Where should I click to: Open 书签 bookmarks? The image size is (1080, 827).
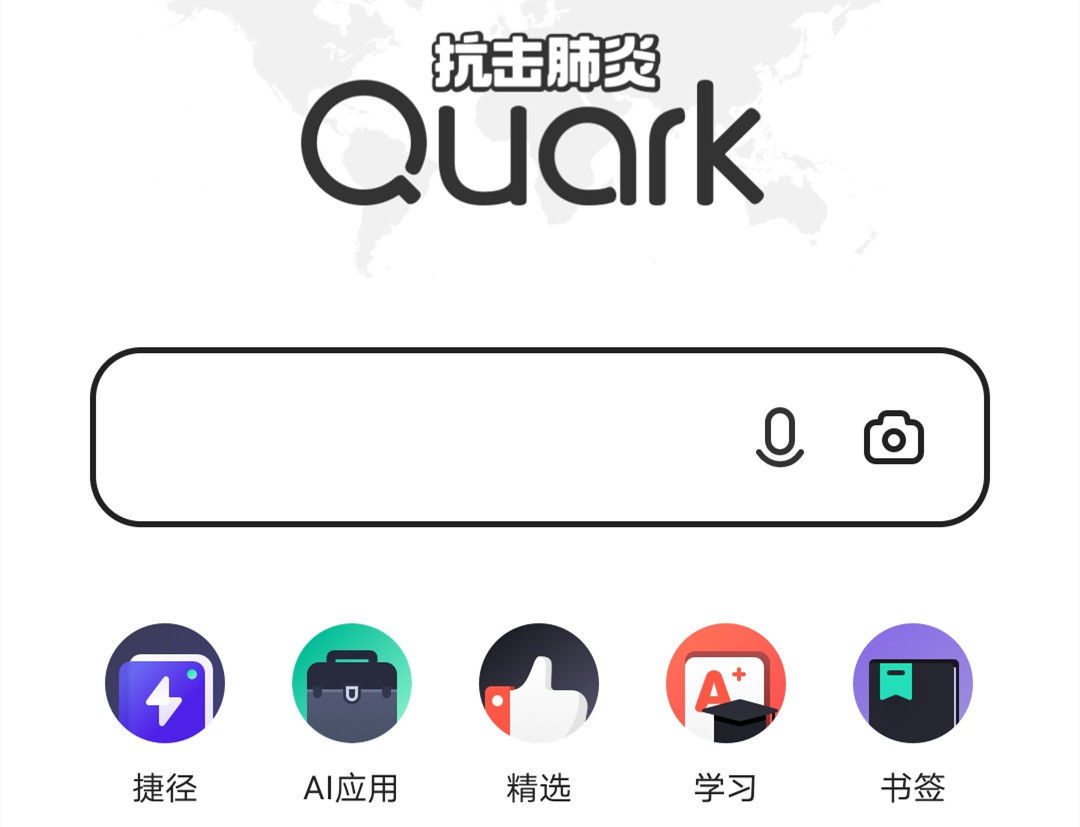(912, 684)
